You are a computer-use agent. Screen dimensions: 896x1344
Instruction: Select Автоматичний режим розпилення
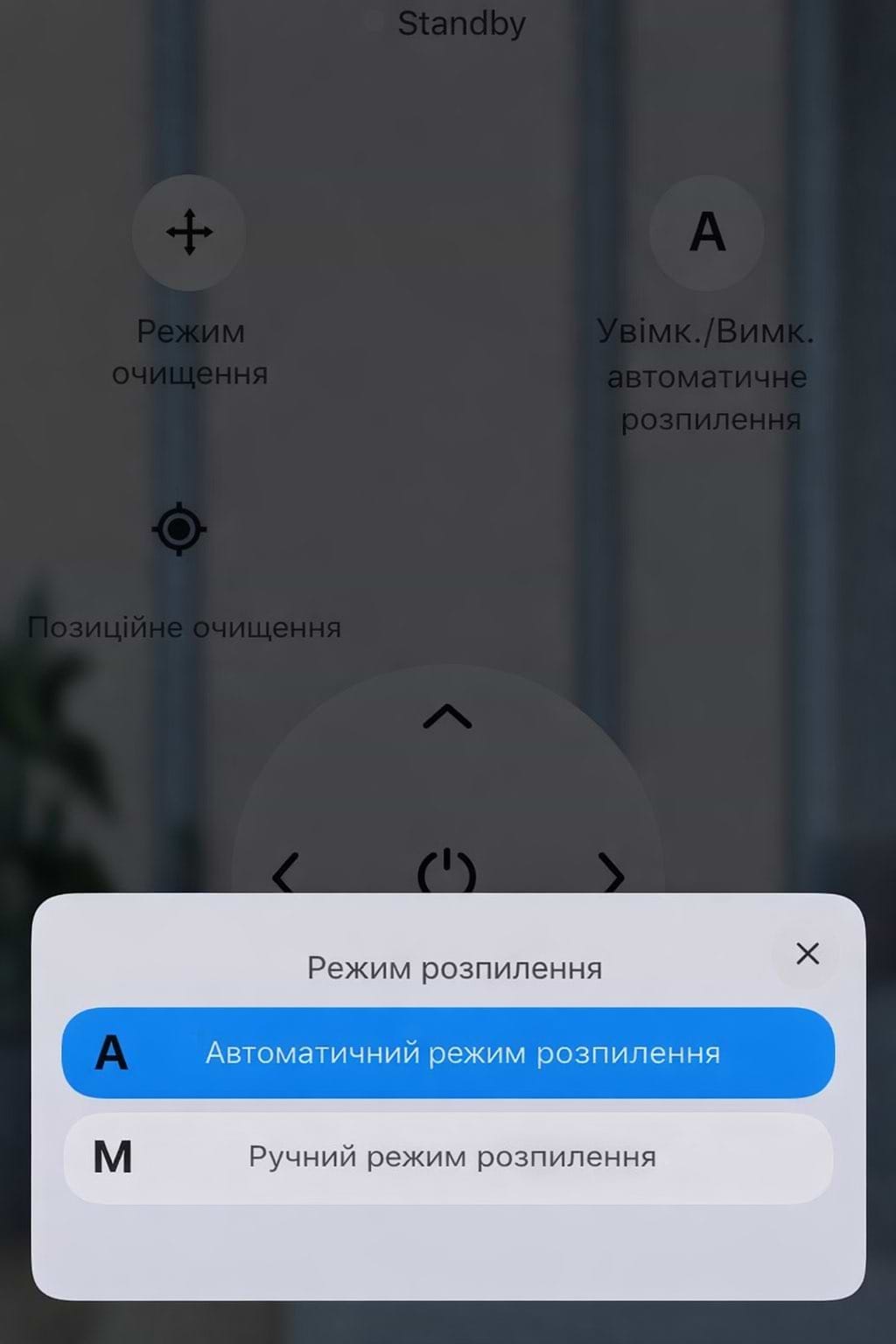[448, 1053]
